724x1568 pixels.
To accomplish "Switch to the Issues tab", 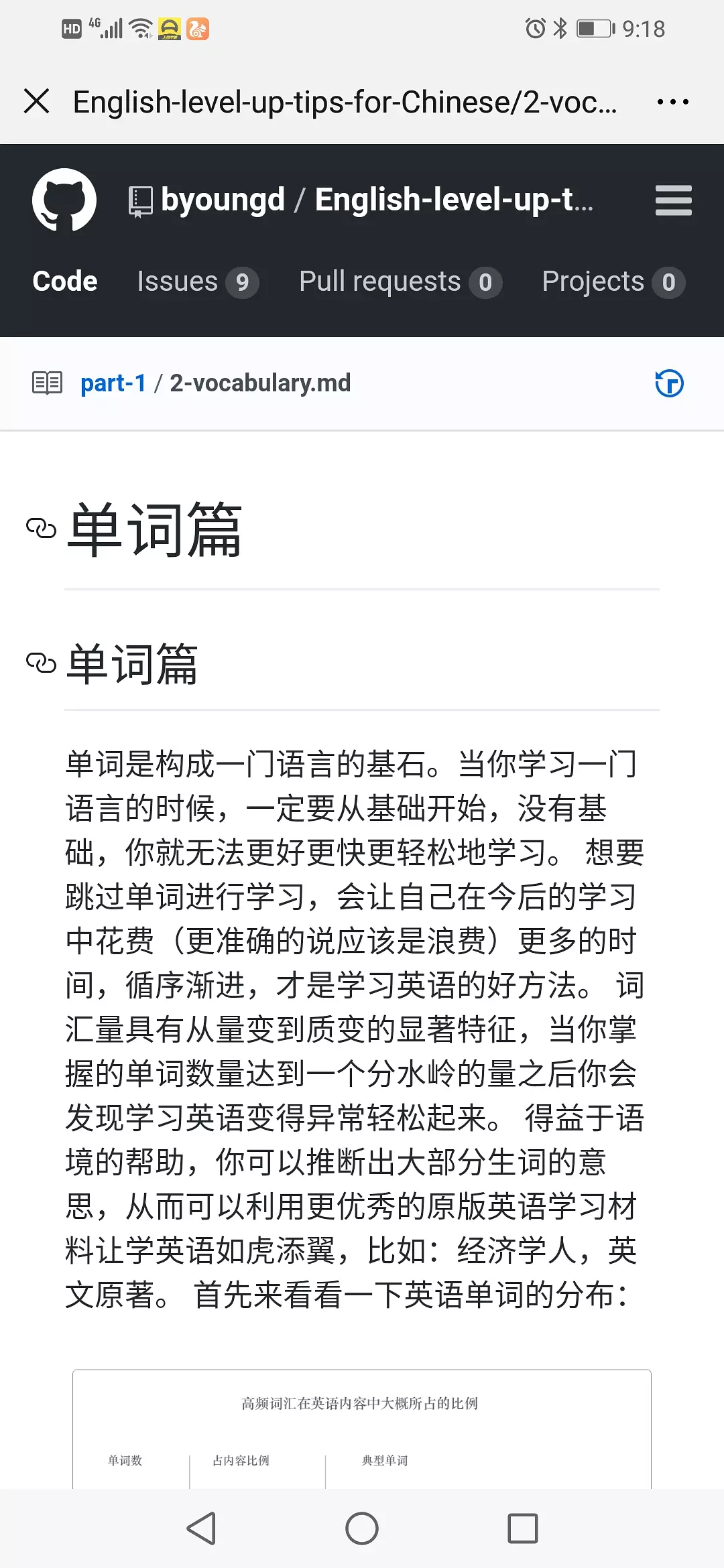I will 197,281.
